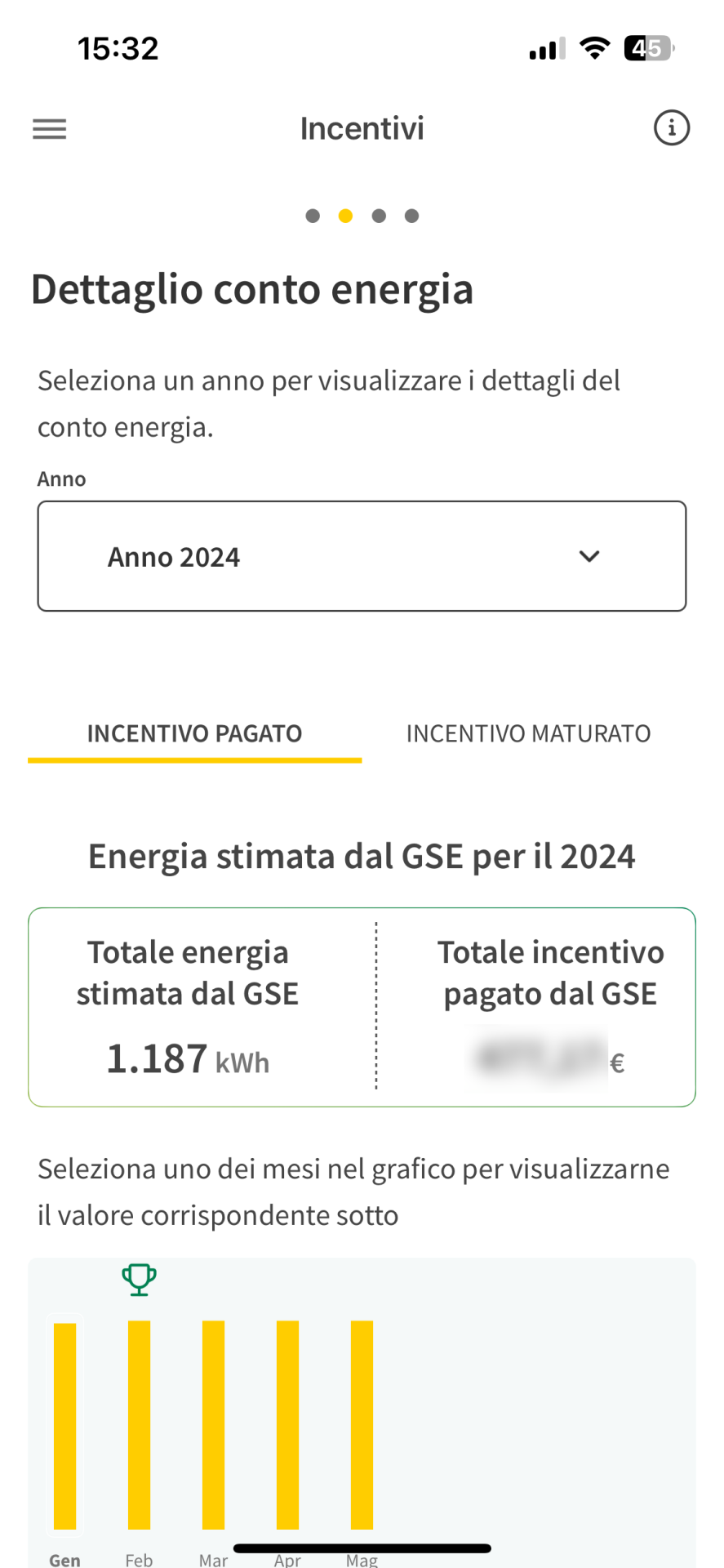
Task: Go to the third page indicator dot
Action: 379,216
